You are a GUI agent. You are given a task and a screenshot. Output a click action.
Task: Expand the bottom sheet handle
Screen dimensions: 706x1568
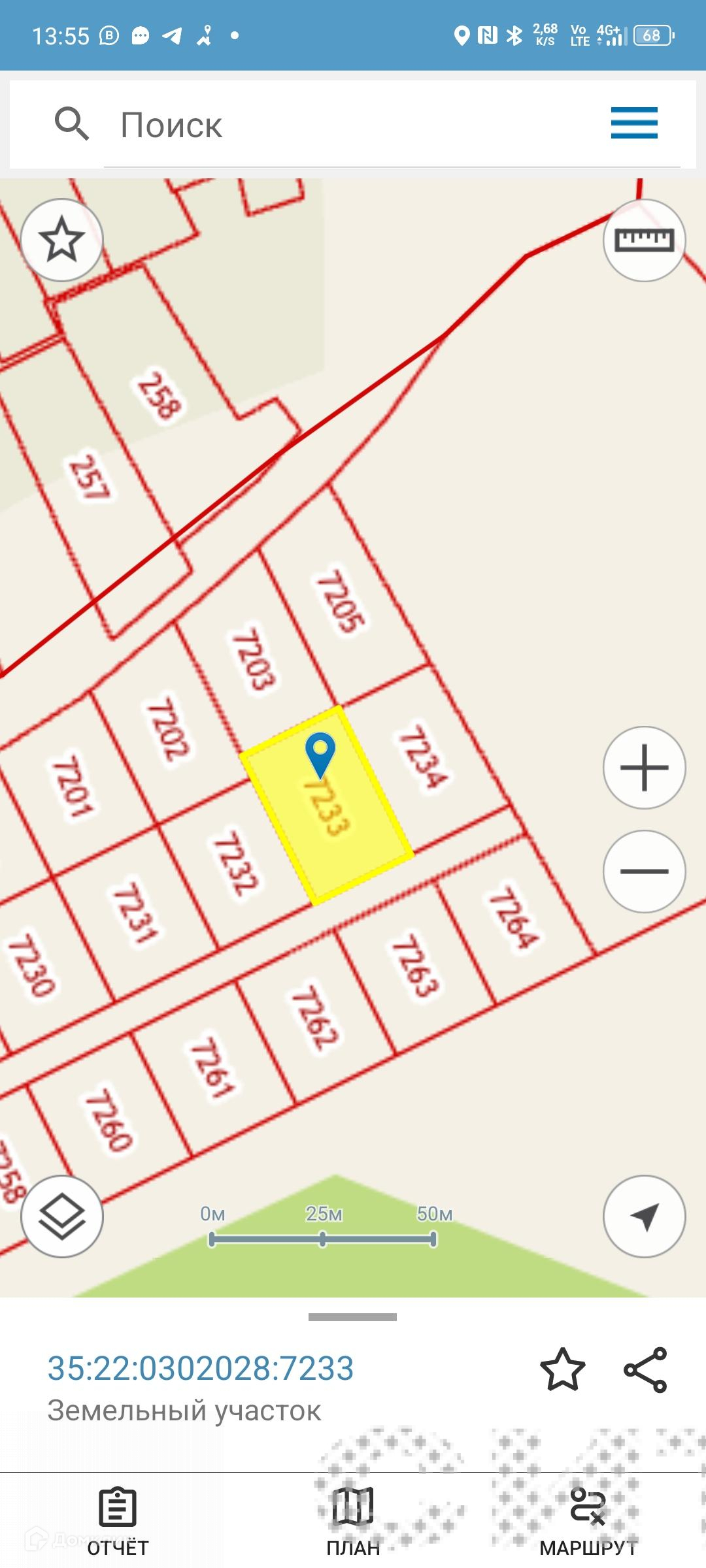(353, 1317)
